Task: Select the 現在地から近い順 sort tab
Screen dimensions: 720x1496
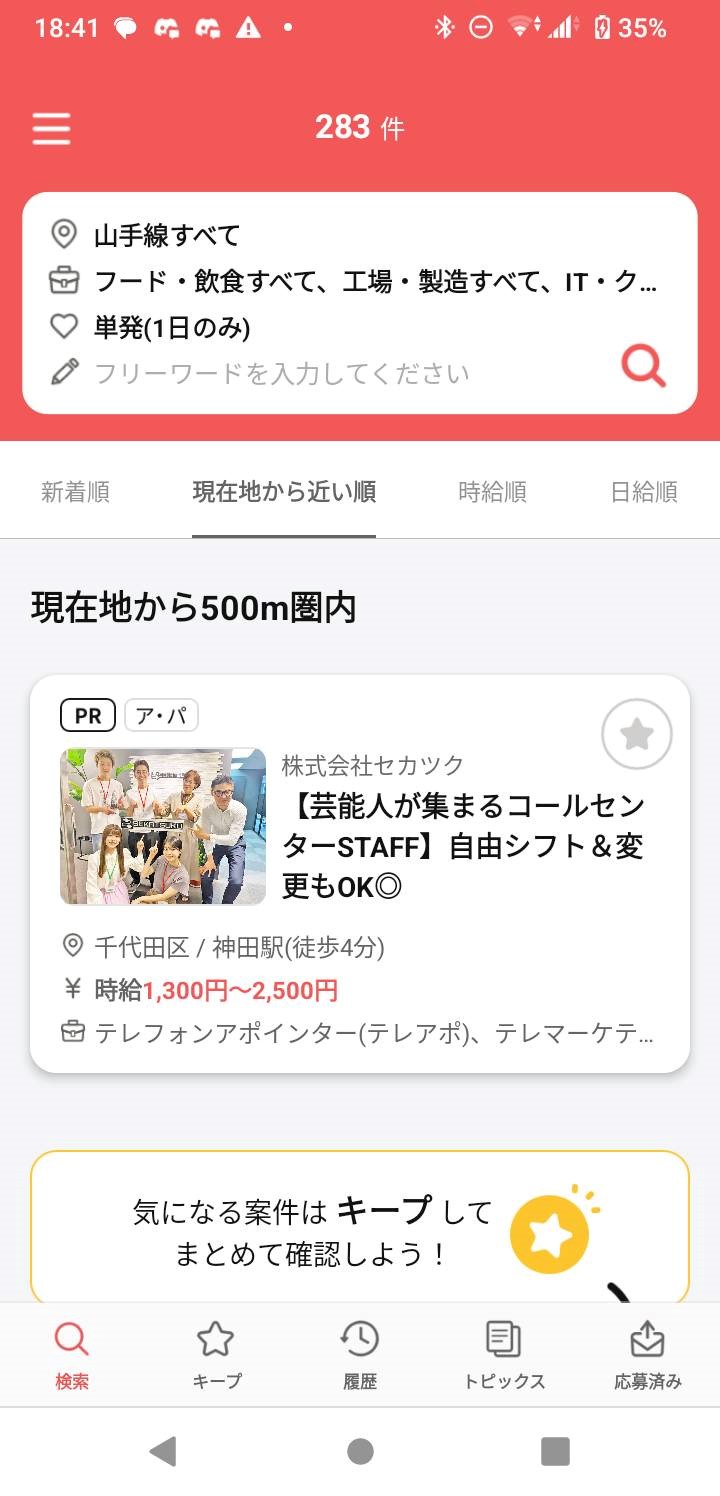Action: pyautogui.click(x=284, y=492)
